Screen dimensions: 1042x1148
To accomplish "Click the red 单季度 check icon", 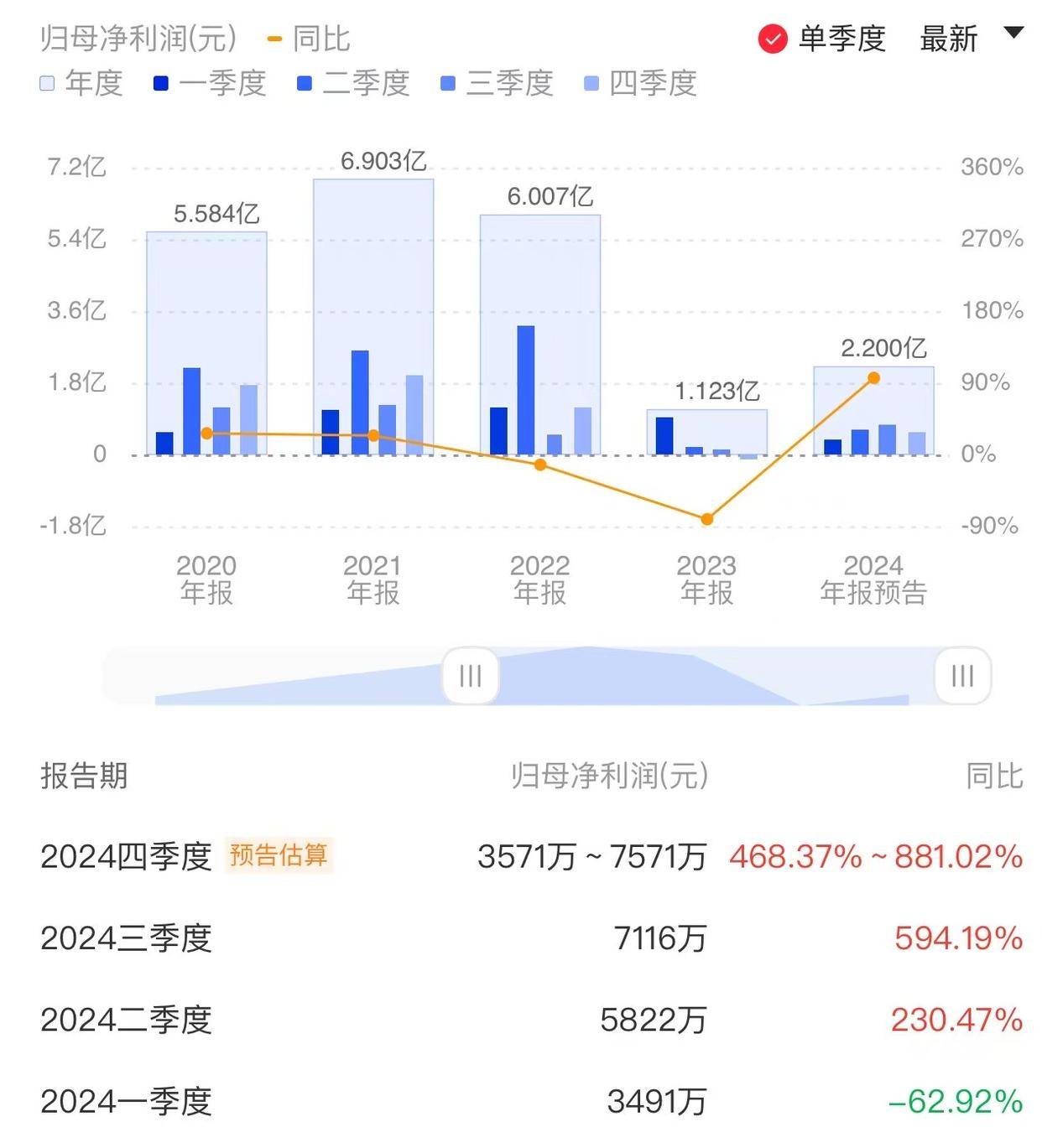I will (773, 39).
